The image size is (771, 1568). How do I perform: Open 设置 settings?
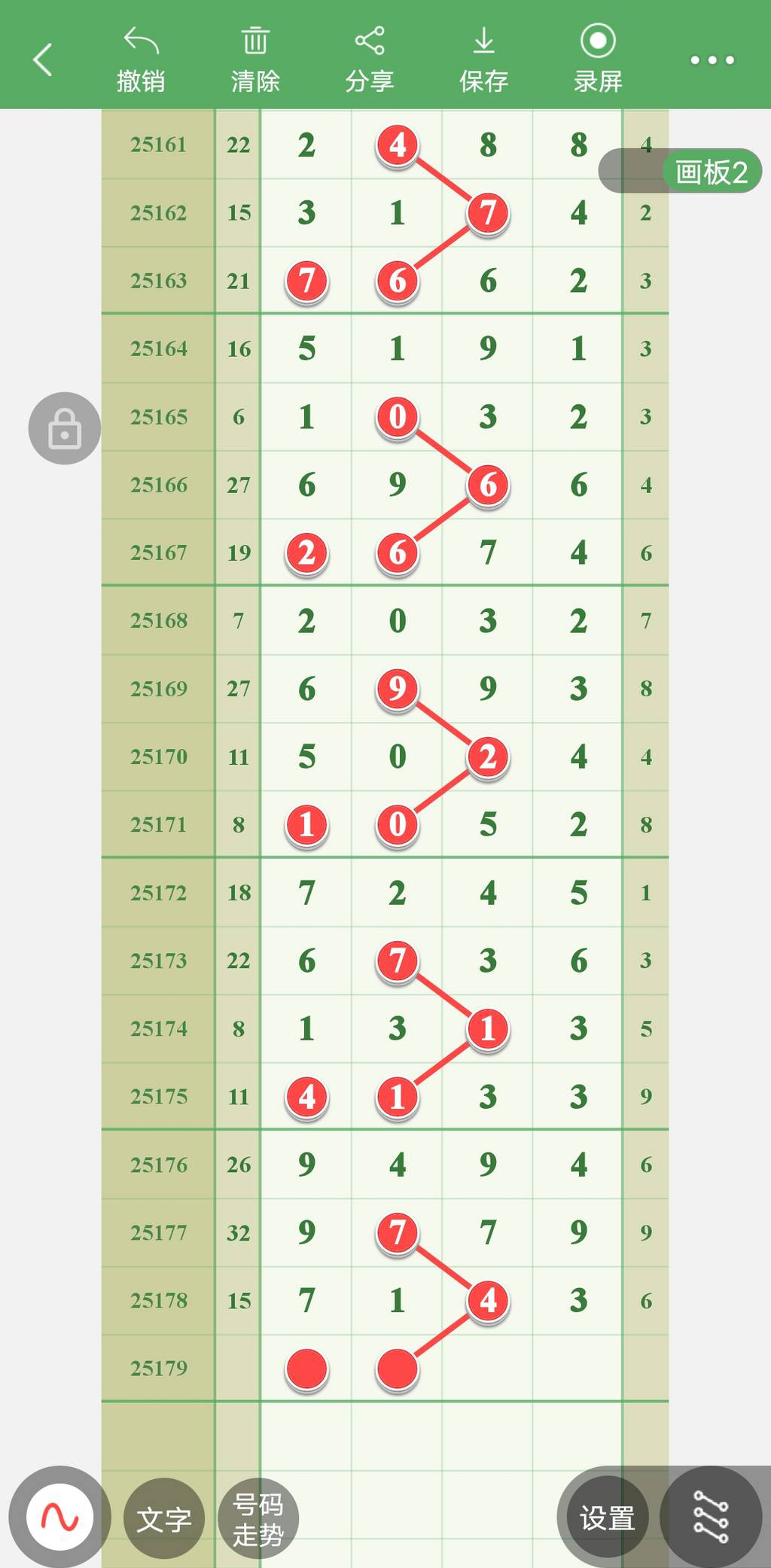(607, 1518)
